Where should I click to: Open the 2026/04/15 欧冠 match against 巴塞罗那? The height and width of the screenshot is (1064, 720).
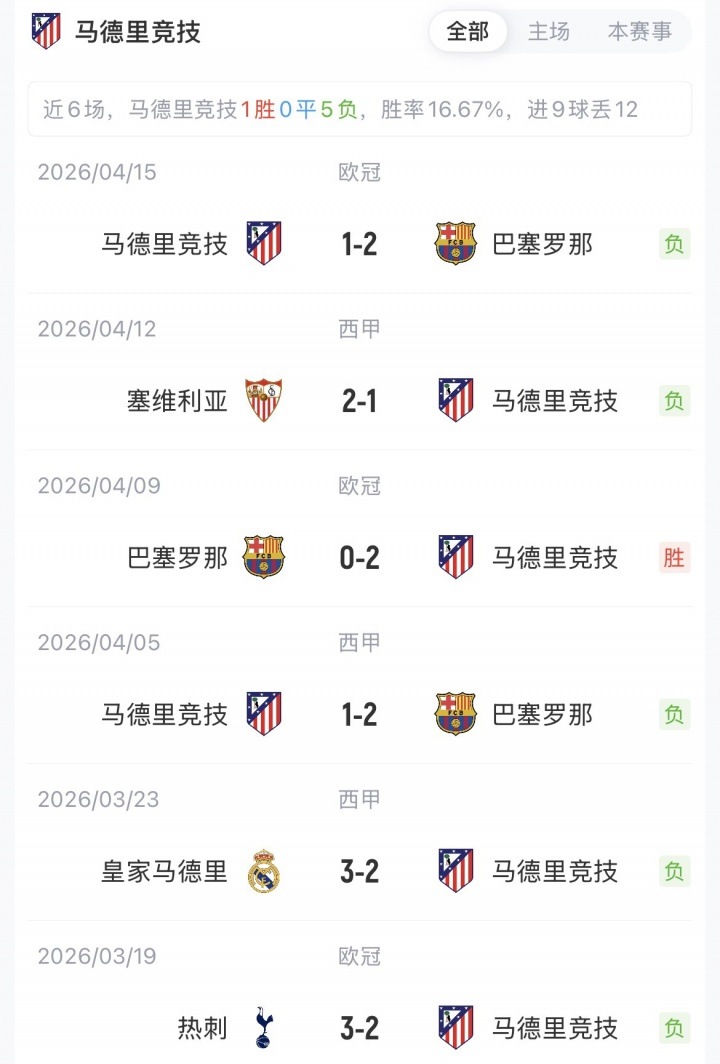point(359,243)
